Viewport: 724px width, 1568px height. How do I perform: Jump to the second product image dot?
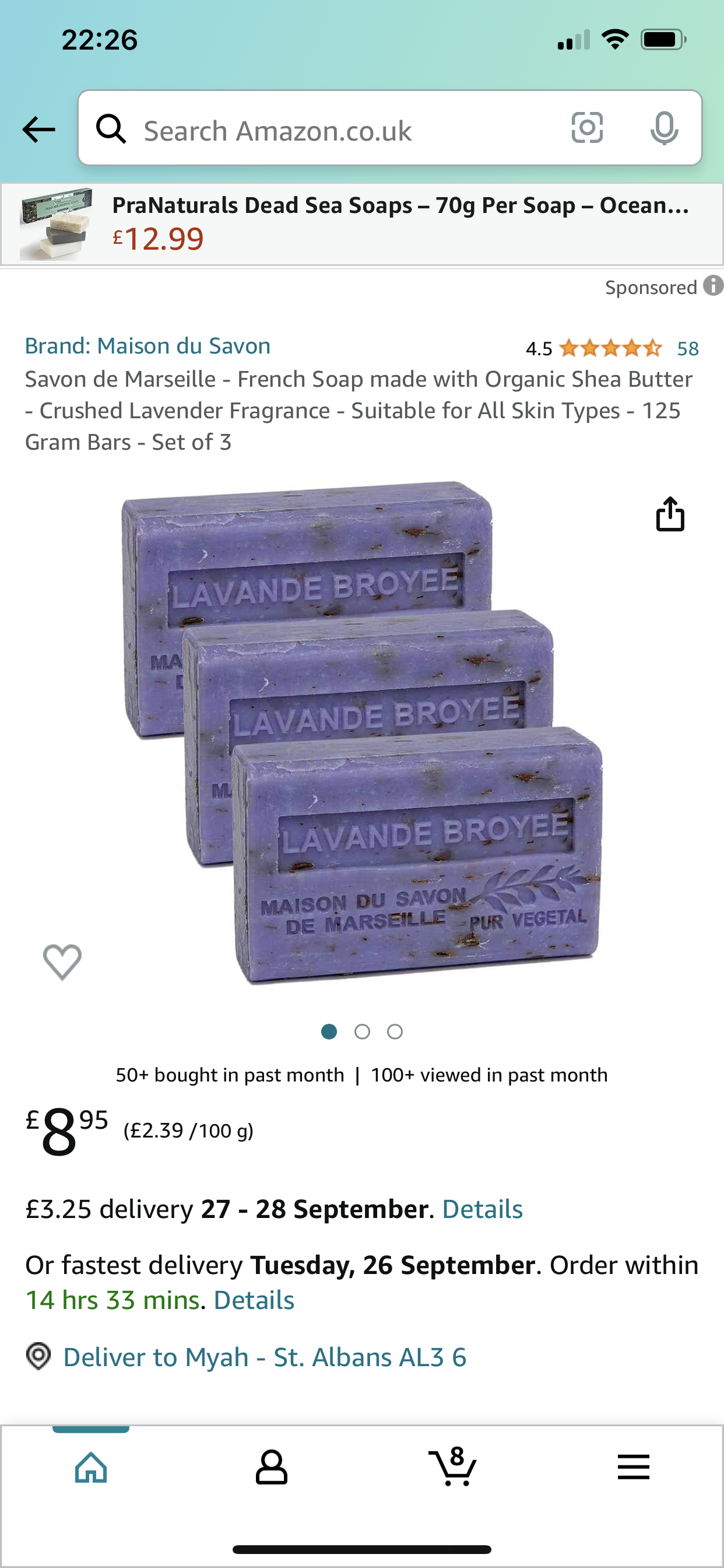362,1032
